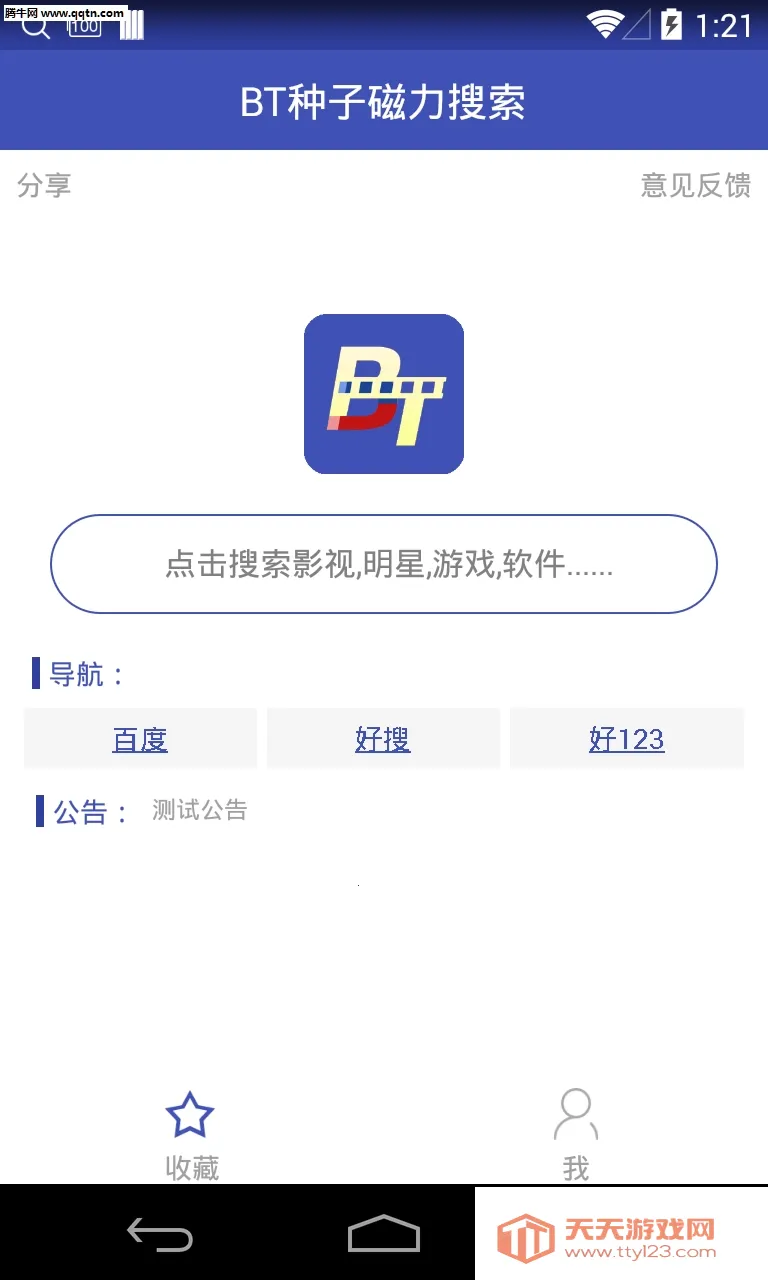This screenshot has height=1280, width=768.
Task: Open the 好搜 navigation link
Action: (383, 738)
